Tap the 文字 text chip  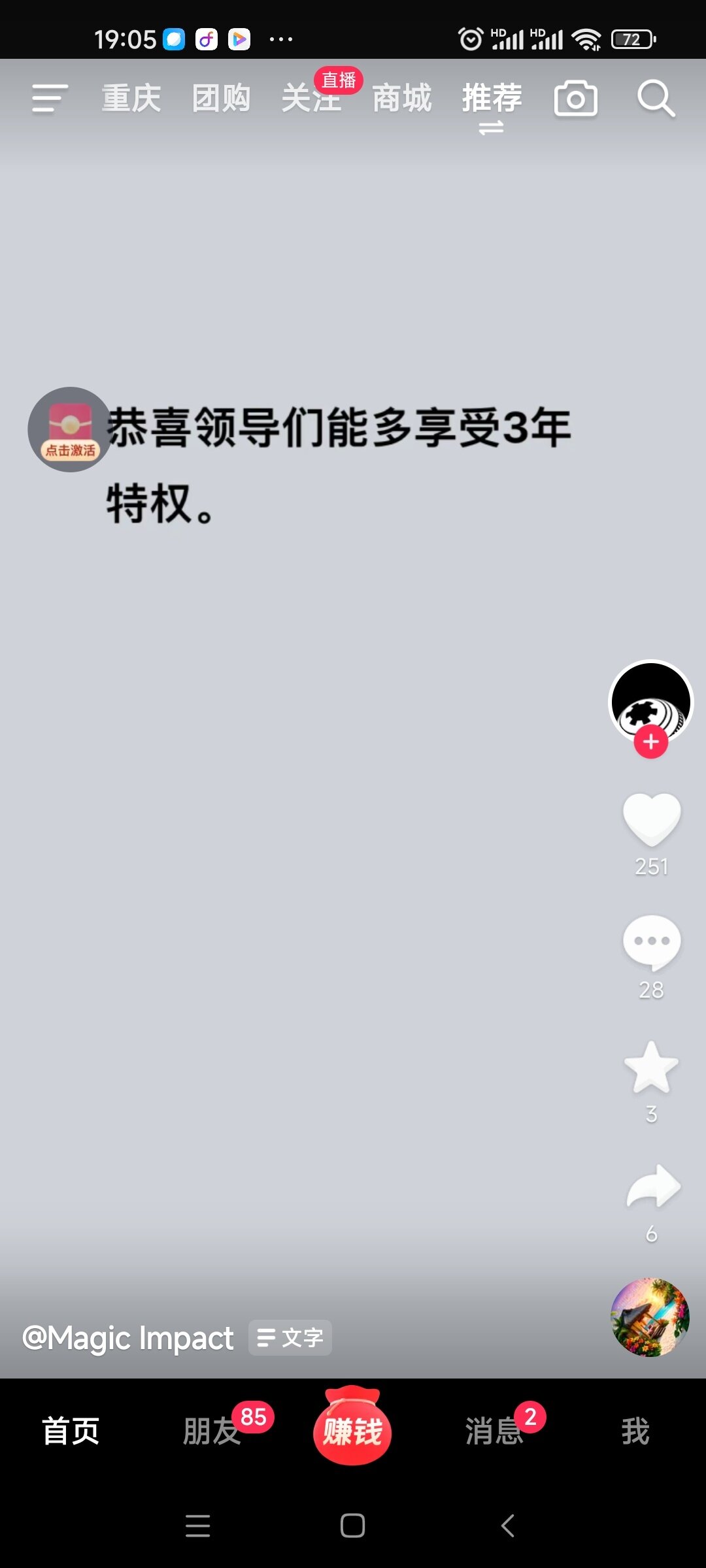click(x=290, y=1338)
